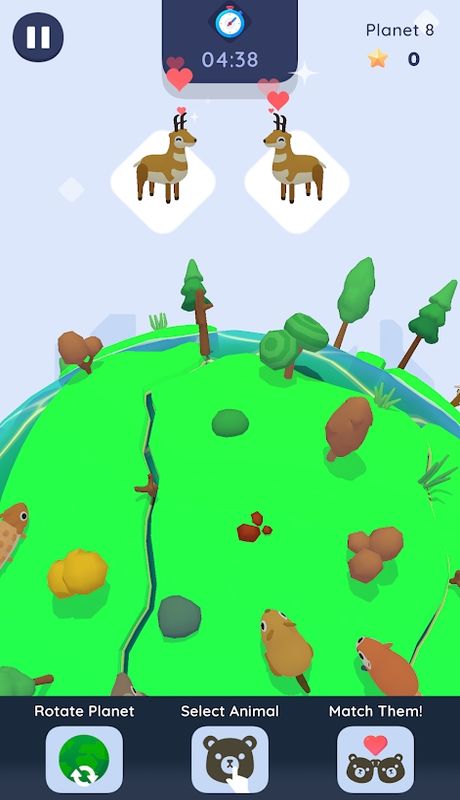Select the orange animal at bottom right
This screenshot has height=800, width=460.
pos(387,666)
